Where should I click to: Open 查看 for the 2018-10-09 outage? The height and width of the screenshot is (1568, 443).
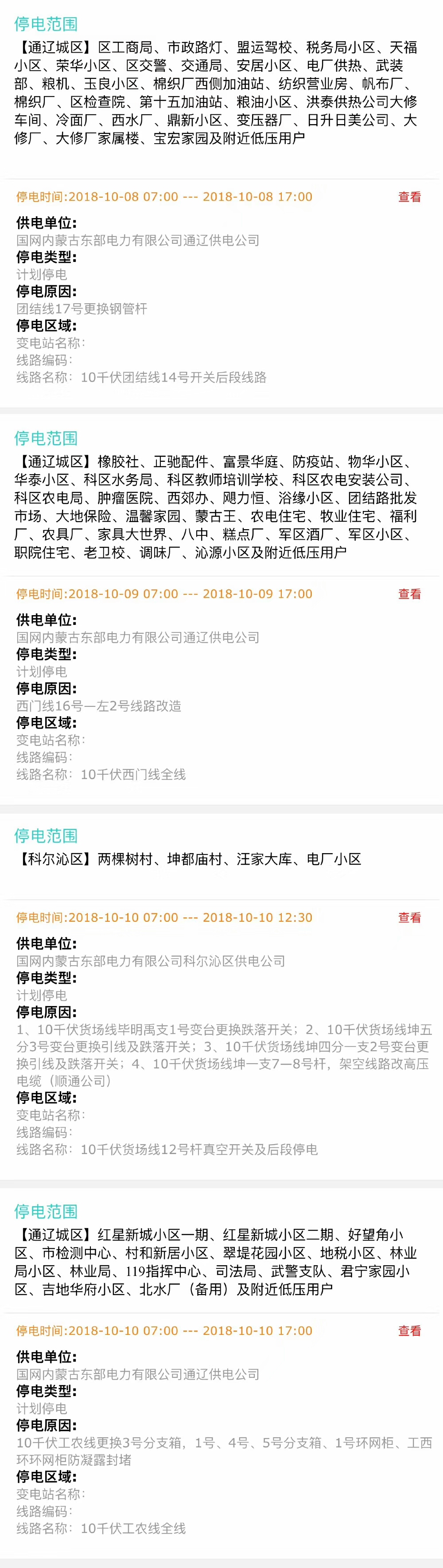click(x=409, y=594)
